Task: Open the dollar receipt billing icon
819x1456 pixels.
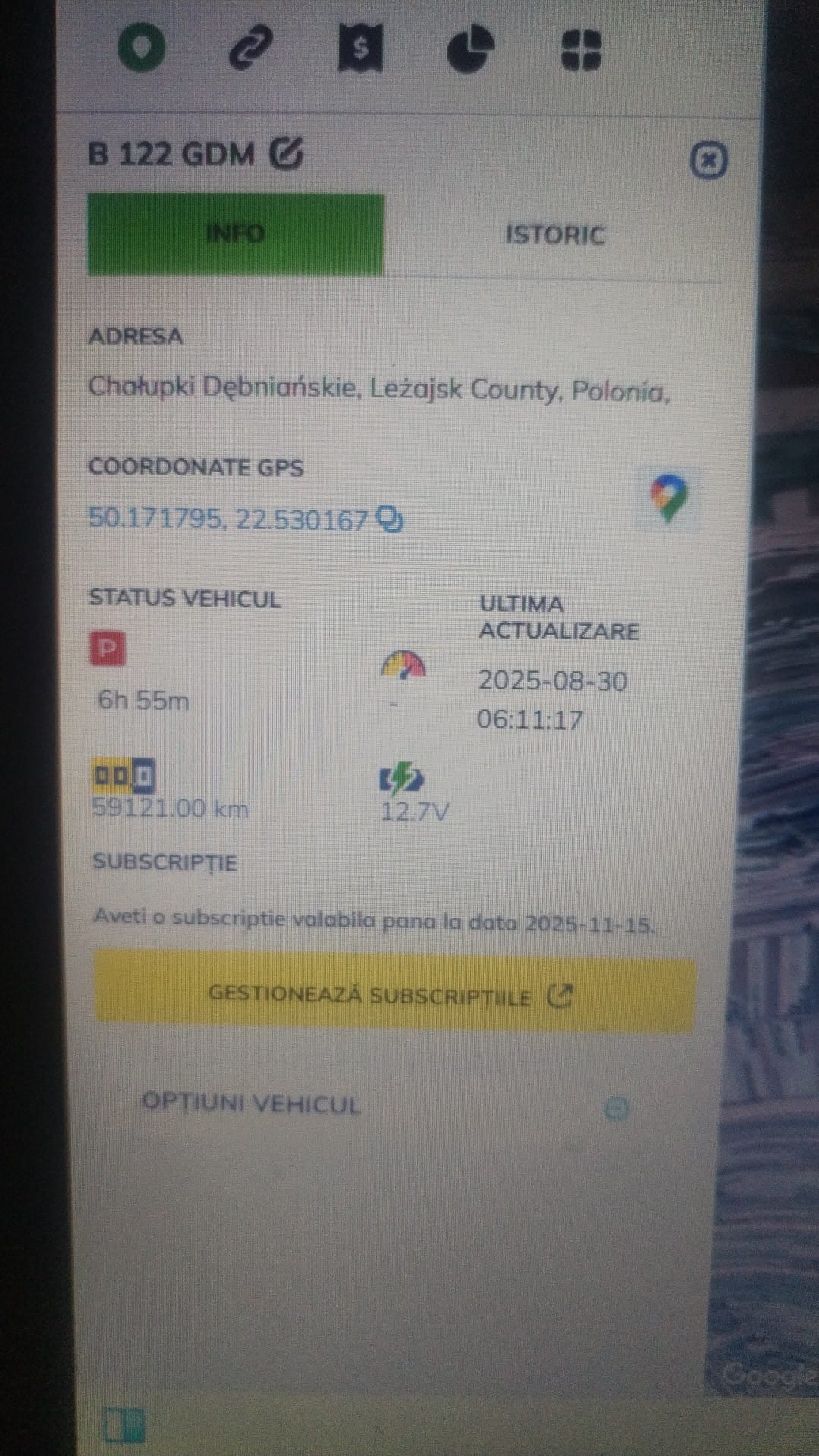Action: pyautogui.click(x=360, y=49)
